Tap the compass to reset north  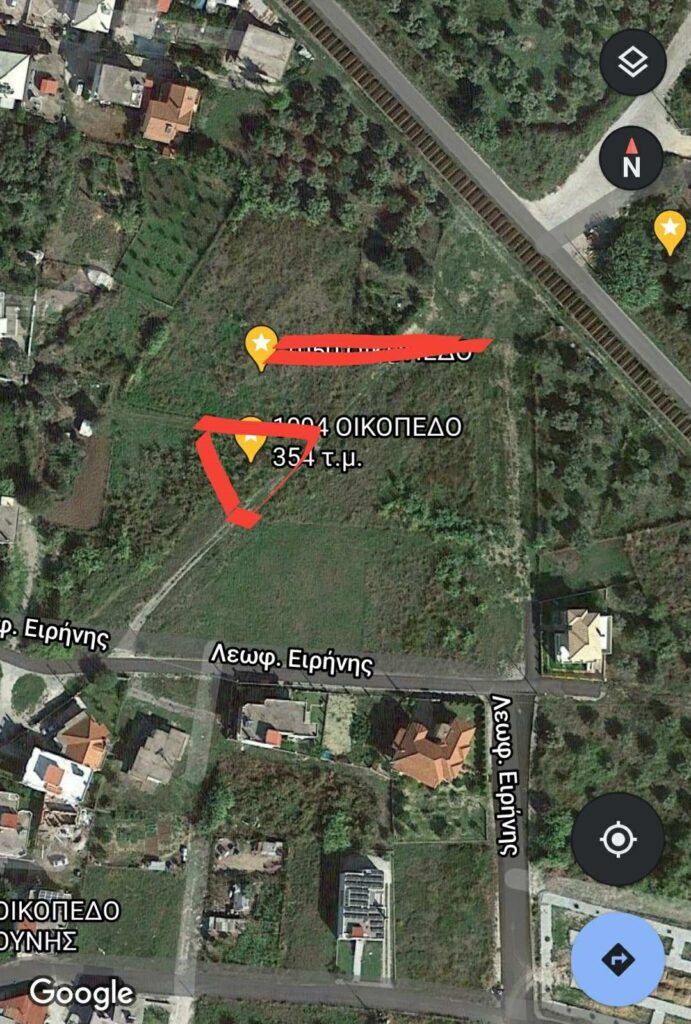pyautogui.click(x=632, y=159)
